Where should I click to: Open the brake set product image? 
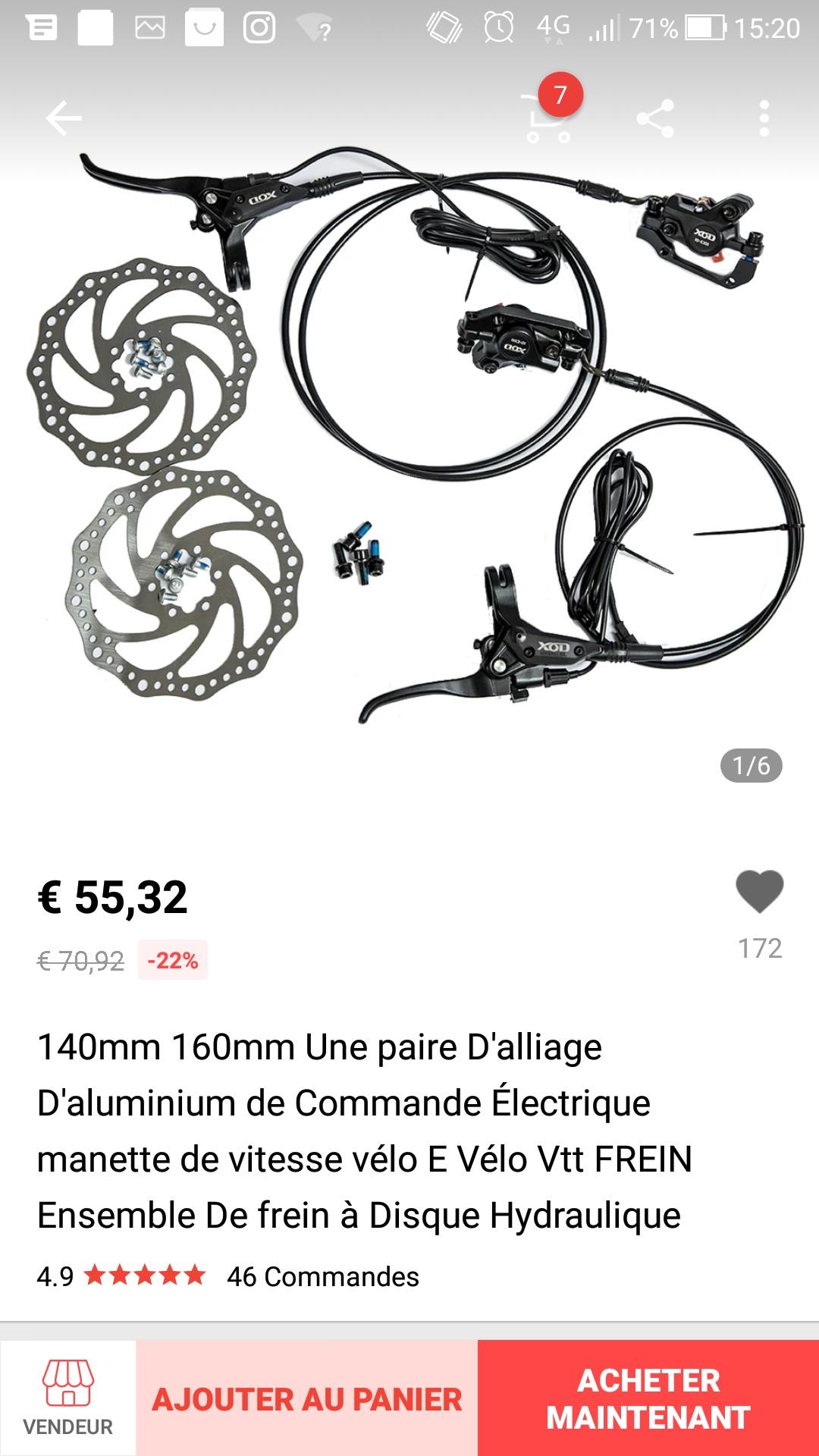tap(409, 440)
